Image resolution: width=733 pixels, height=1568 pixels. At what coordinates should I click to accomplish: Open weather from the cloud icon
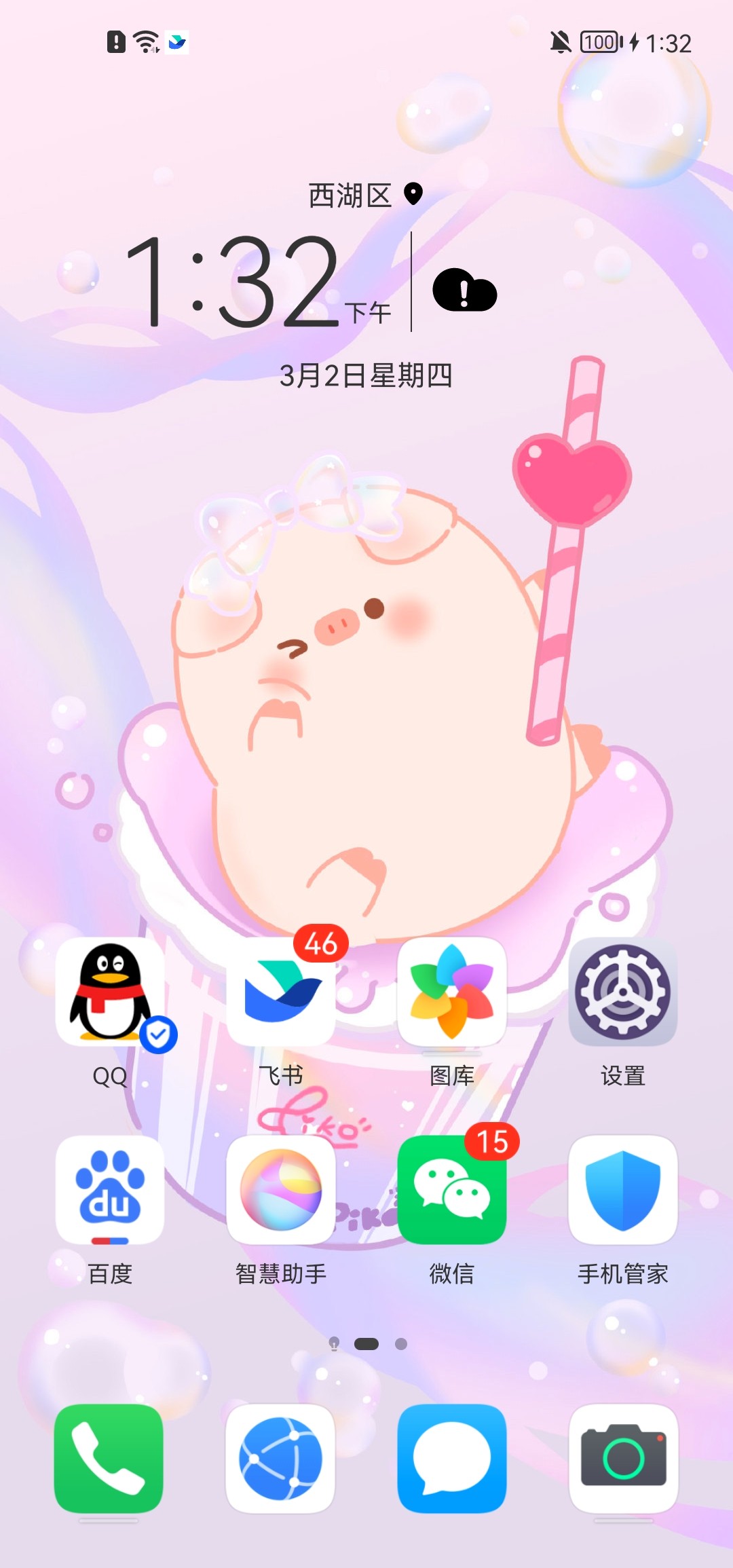[465, 290]
